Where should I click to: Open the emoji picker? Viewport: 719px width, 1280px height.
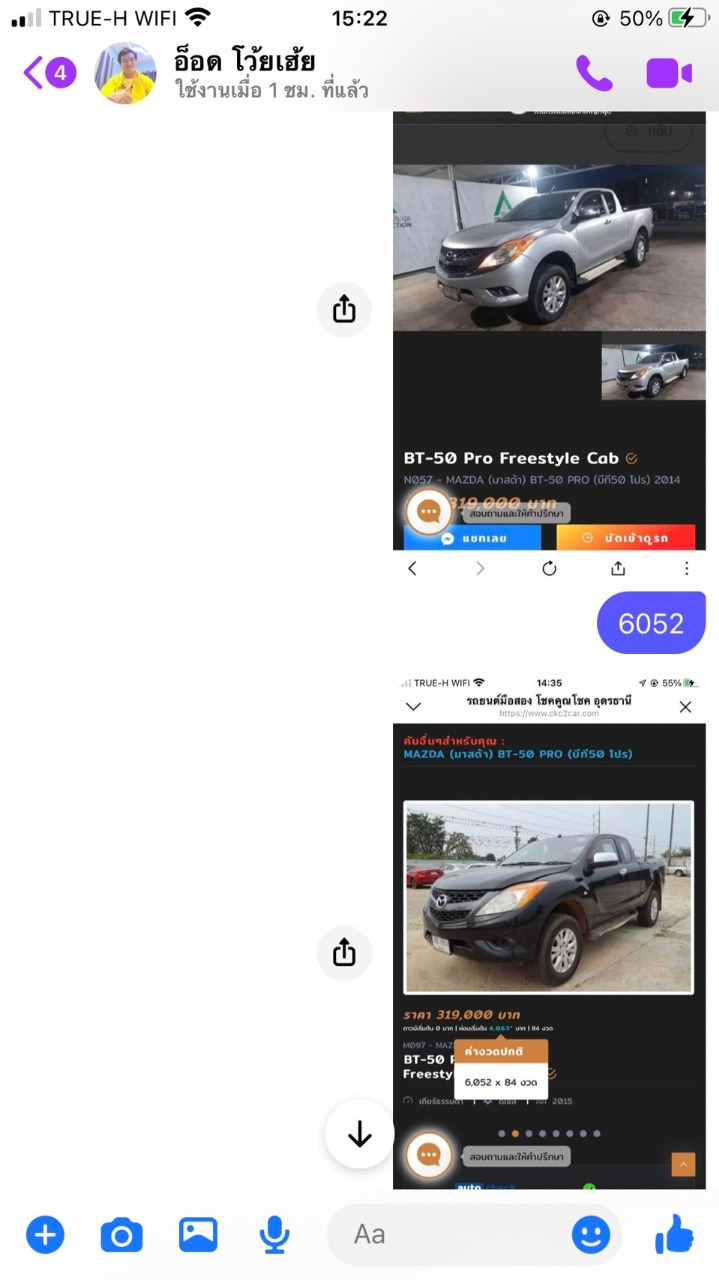[x=591, y=1235]
